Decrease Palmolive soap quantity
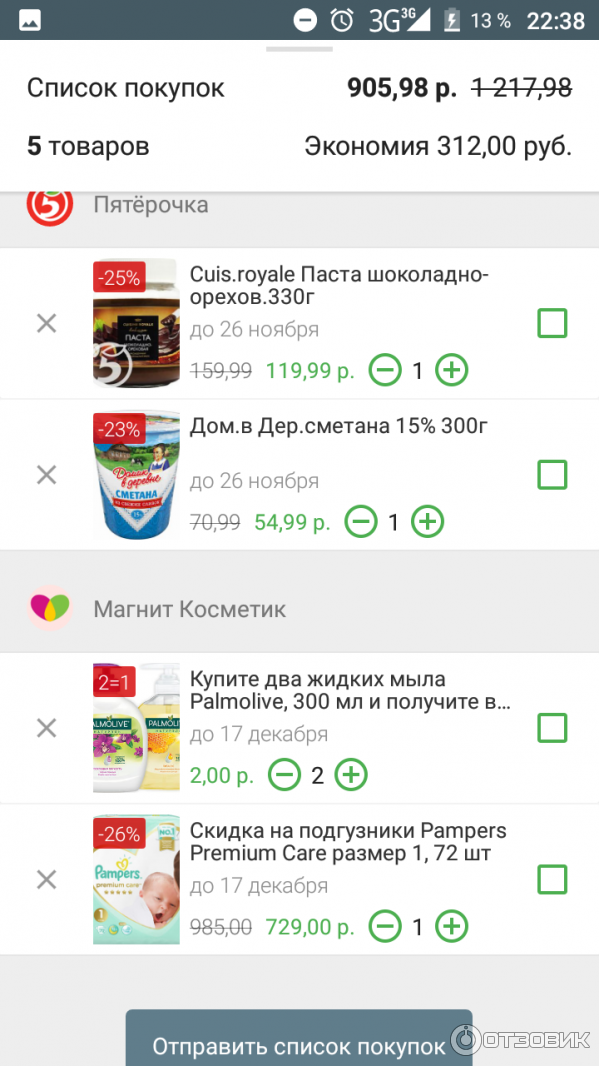Image resolution: width=600 pixels, height=1066 pixels. [284, 775]
